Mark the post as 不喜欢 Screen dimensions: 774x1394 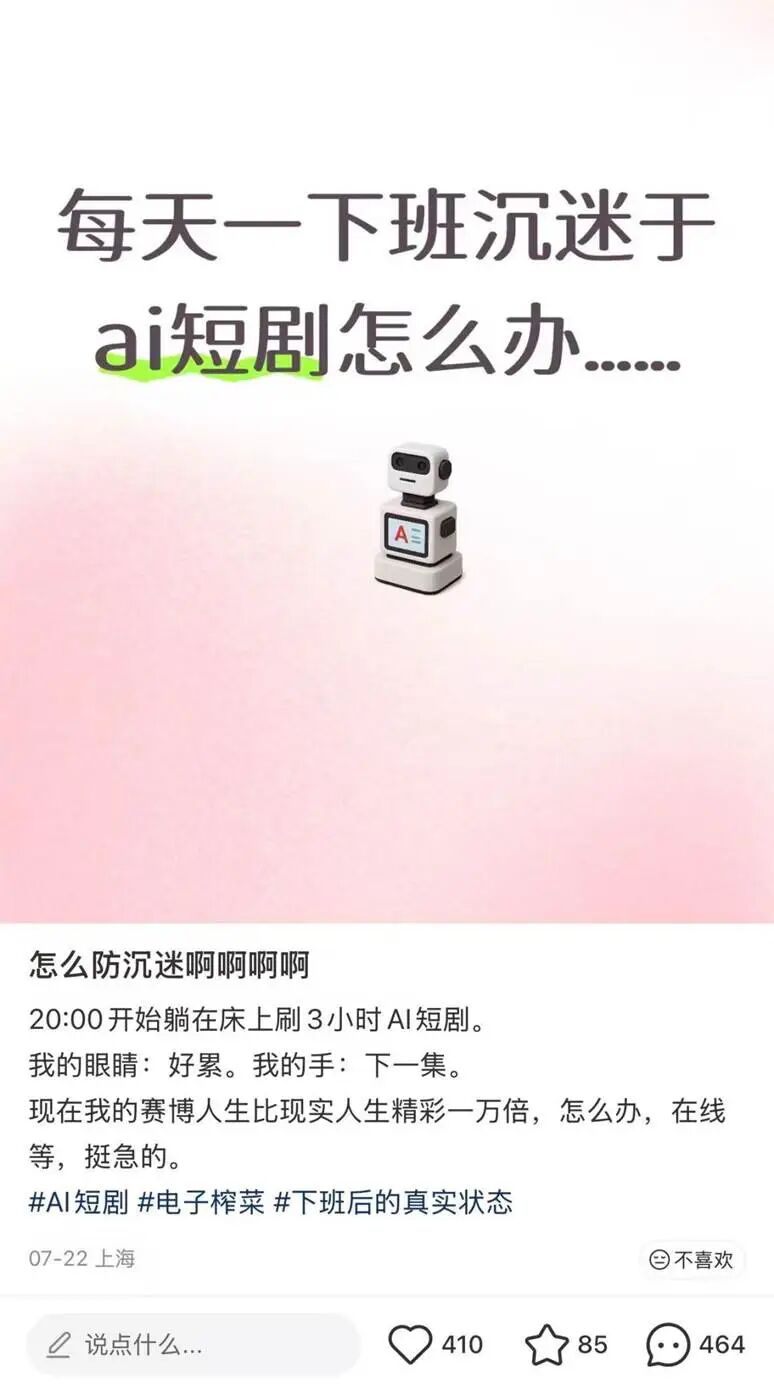point(692,1260)
